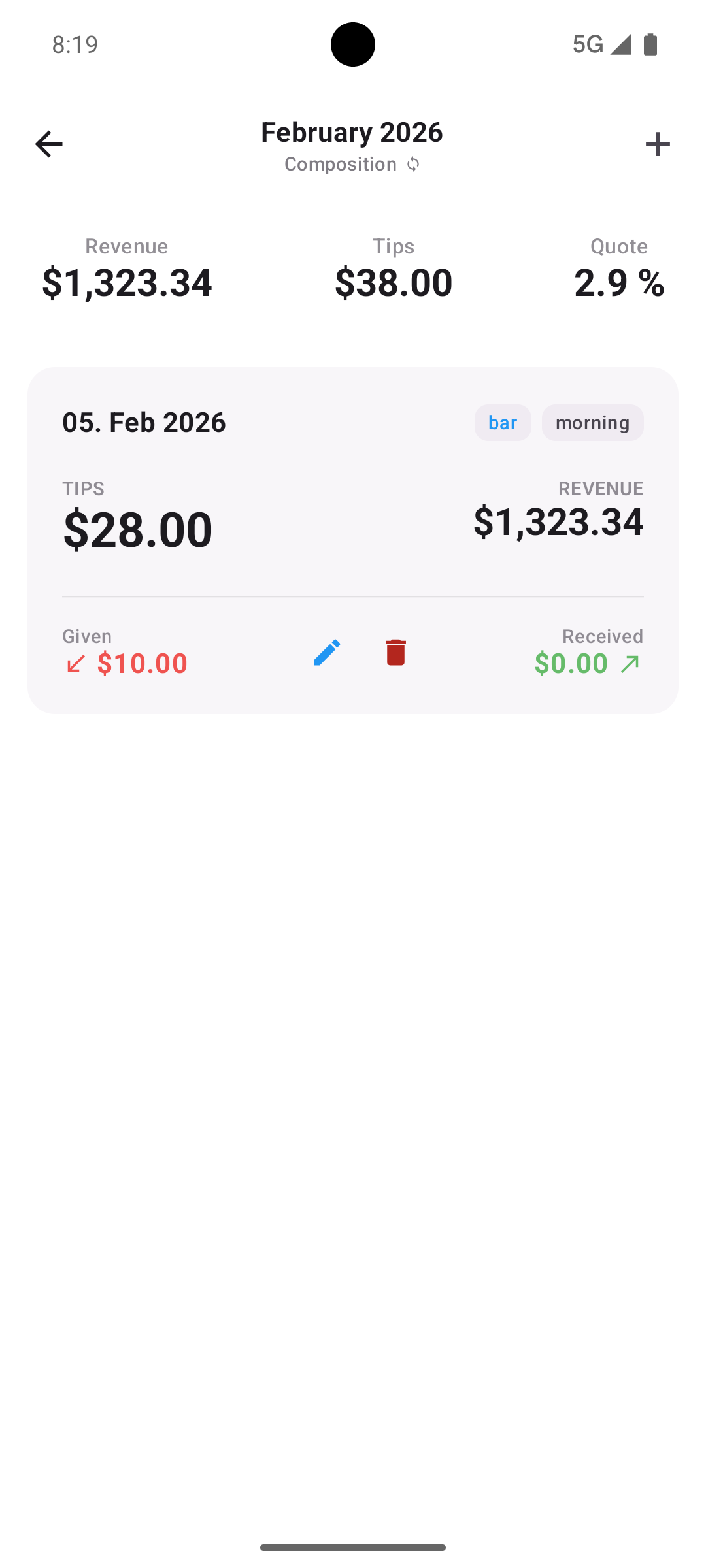Tap the battery indicator in status bar

click(650, 44)
